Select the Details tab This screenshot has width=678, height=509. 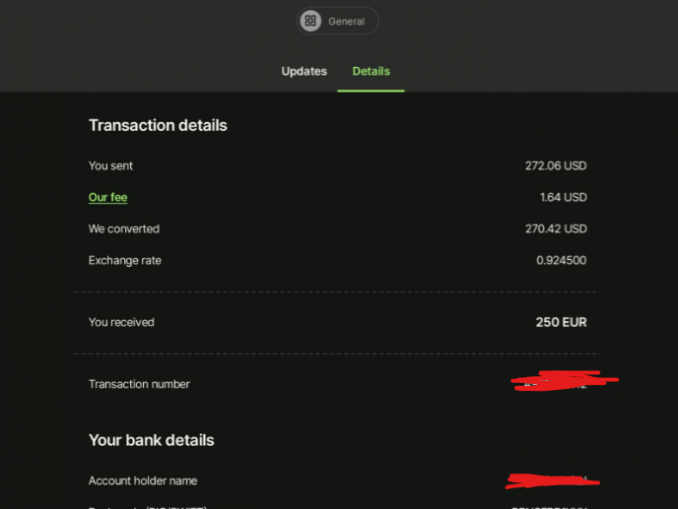(x=371, y=71)
